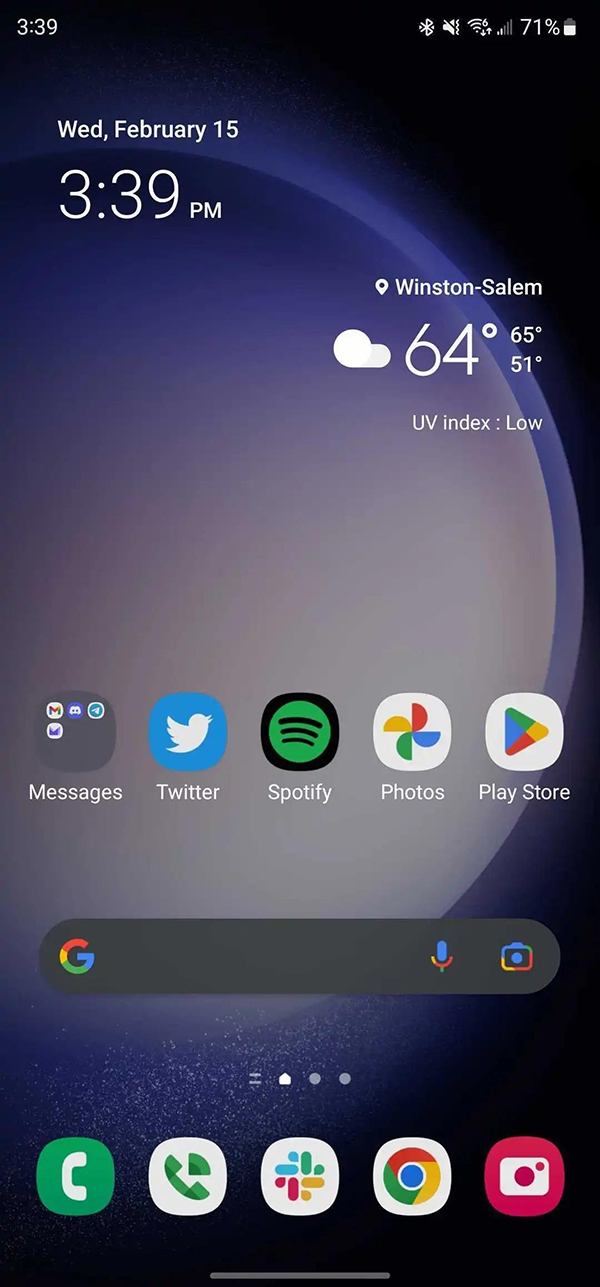Launch Slack from the dock
Viewport: 600px width, 1287px height.
pos(300,1177)
